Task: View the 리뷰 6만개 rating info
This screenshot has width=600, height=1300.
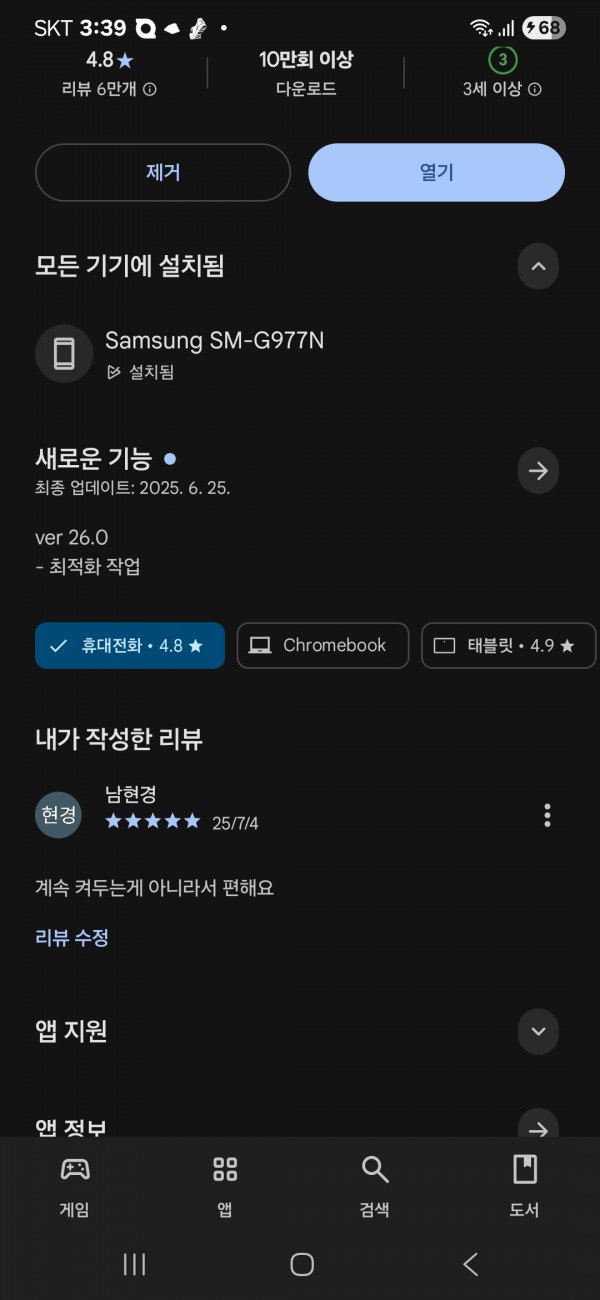Action: point(109,89)
